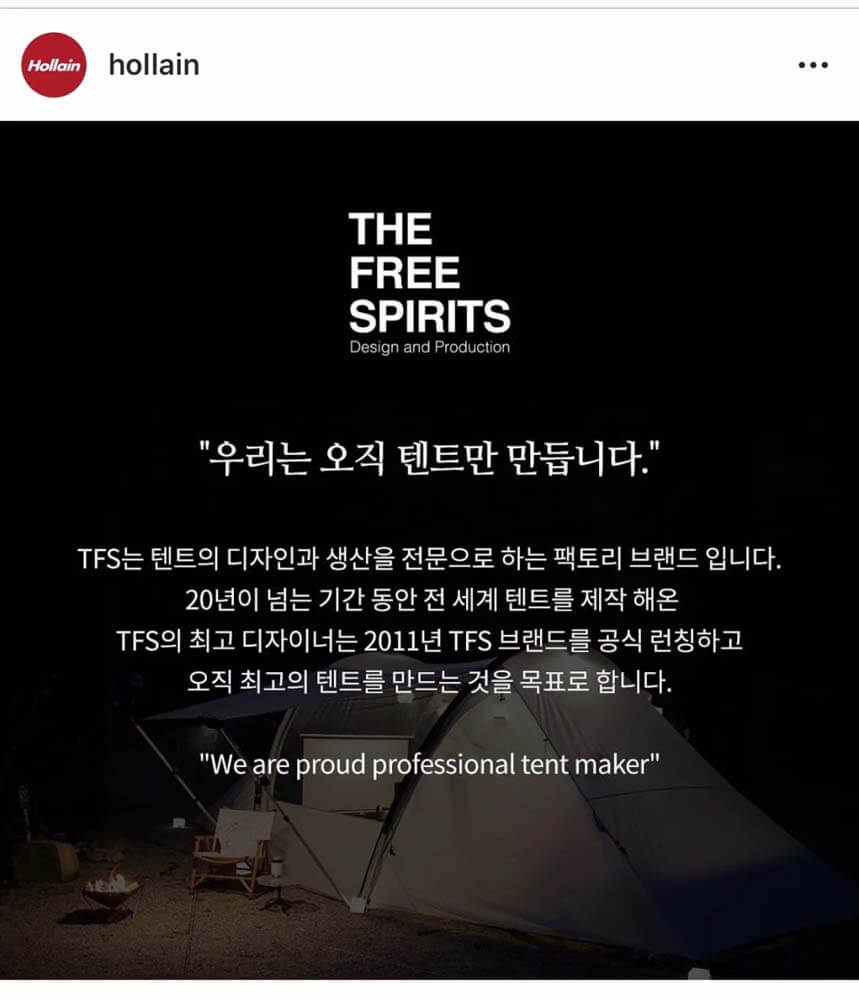The width and height of the screenshot is (859, 1000).
Task: Click the 'Design and Production' tagline under the logo
Action: (428, 349)
